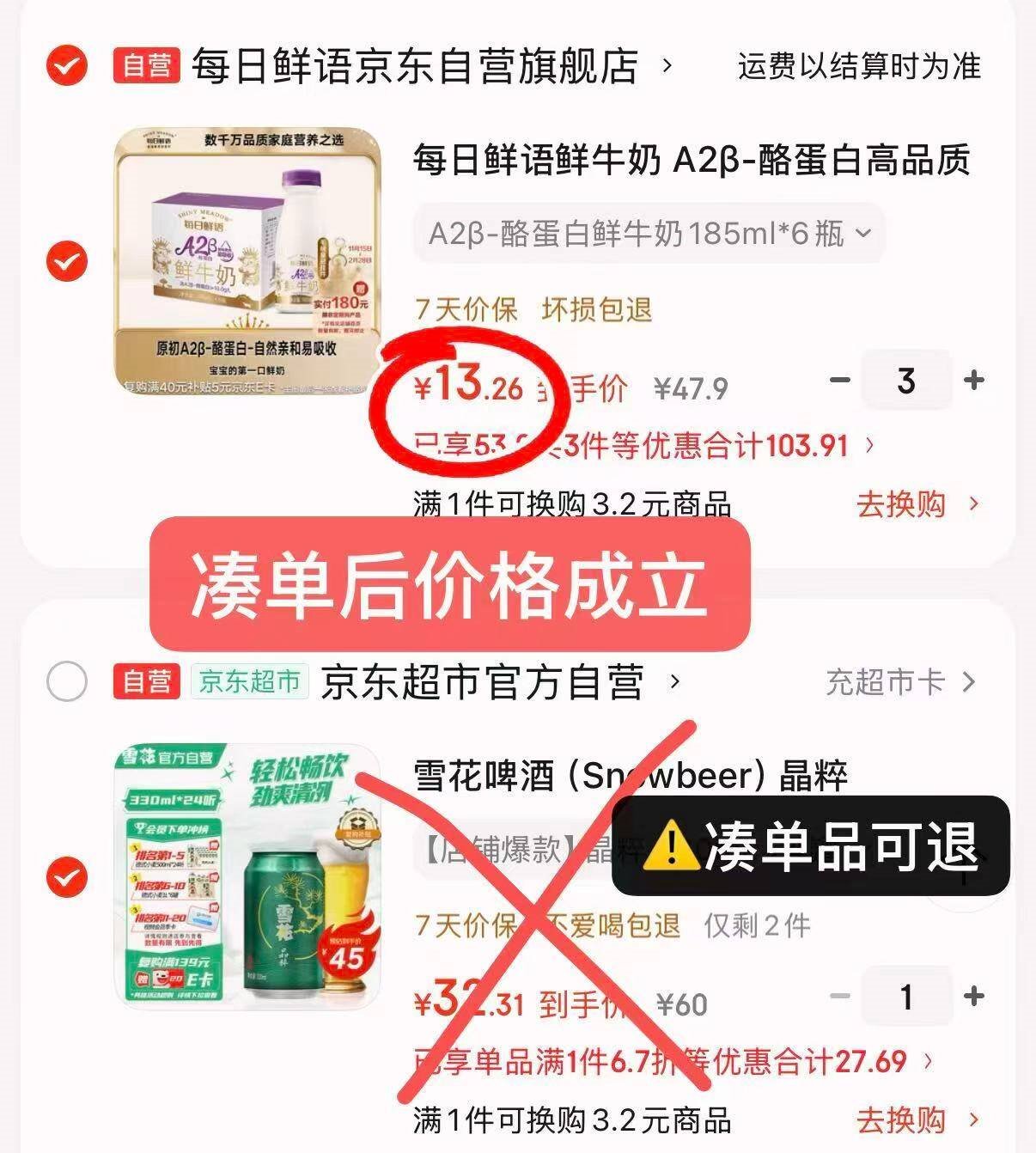Deselect the 雪花啤酒 item checkbox
The height and width of the screenshot is (1153, 1036).
pyautogui.click(x=66, y=877)
